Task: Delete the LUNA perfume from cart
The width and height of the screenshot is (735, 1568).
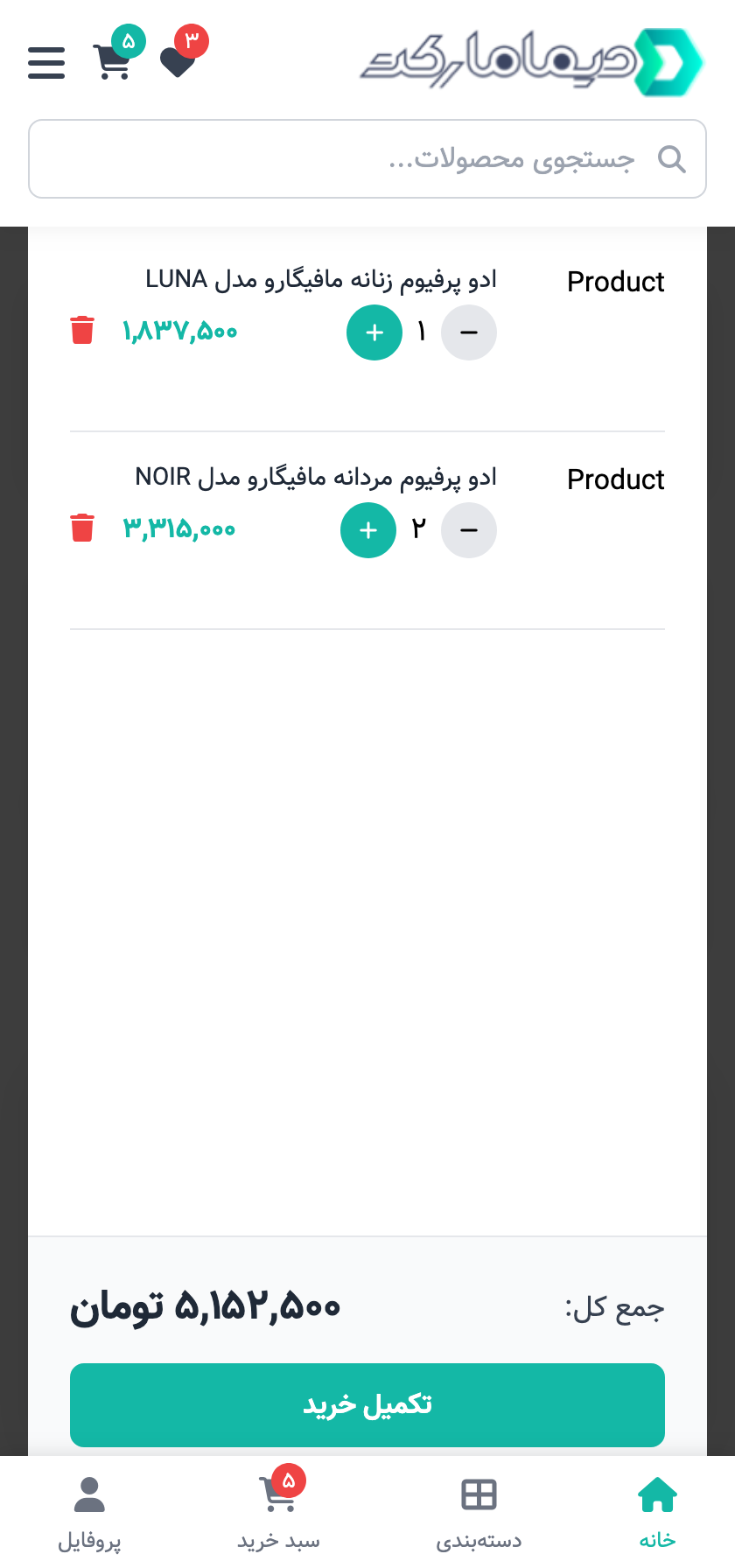Action: click(82, 331)
